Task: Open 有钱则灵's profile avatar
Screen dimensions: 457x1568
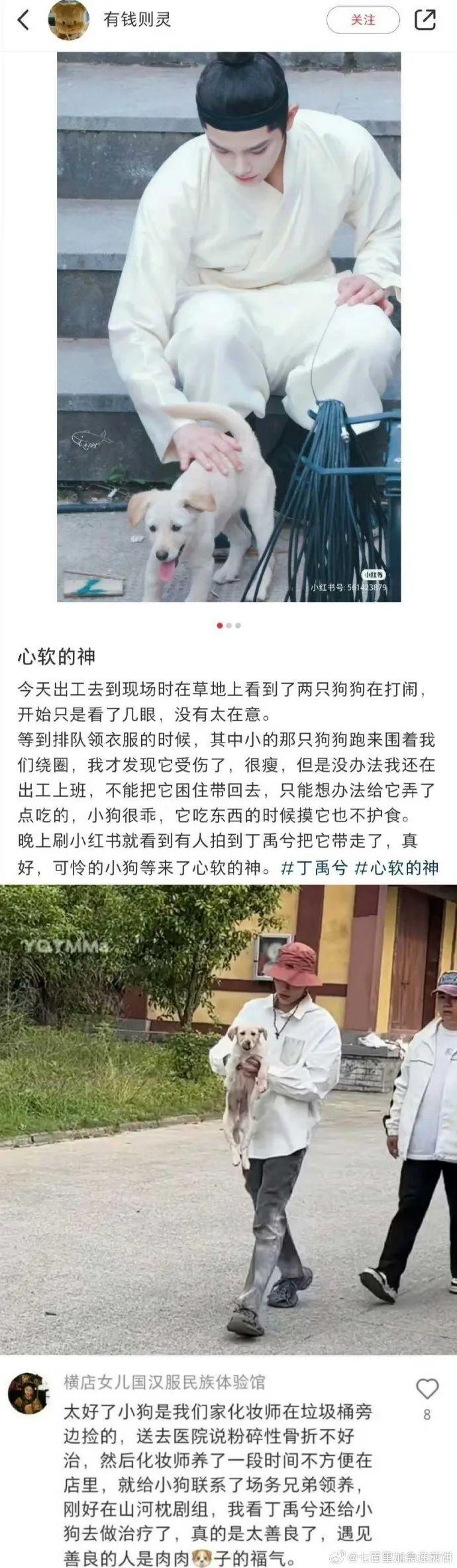Action: (x=68, y=21)
